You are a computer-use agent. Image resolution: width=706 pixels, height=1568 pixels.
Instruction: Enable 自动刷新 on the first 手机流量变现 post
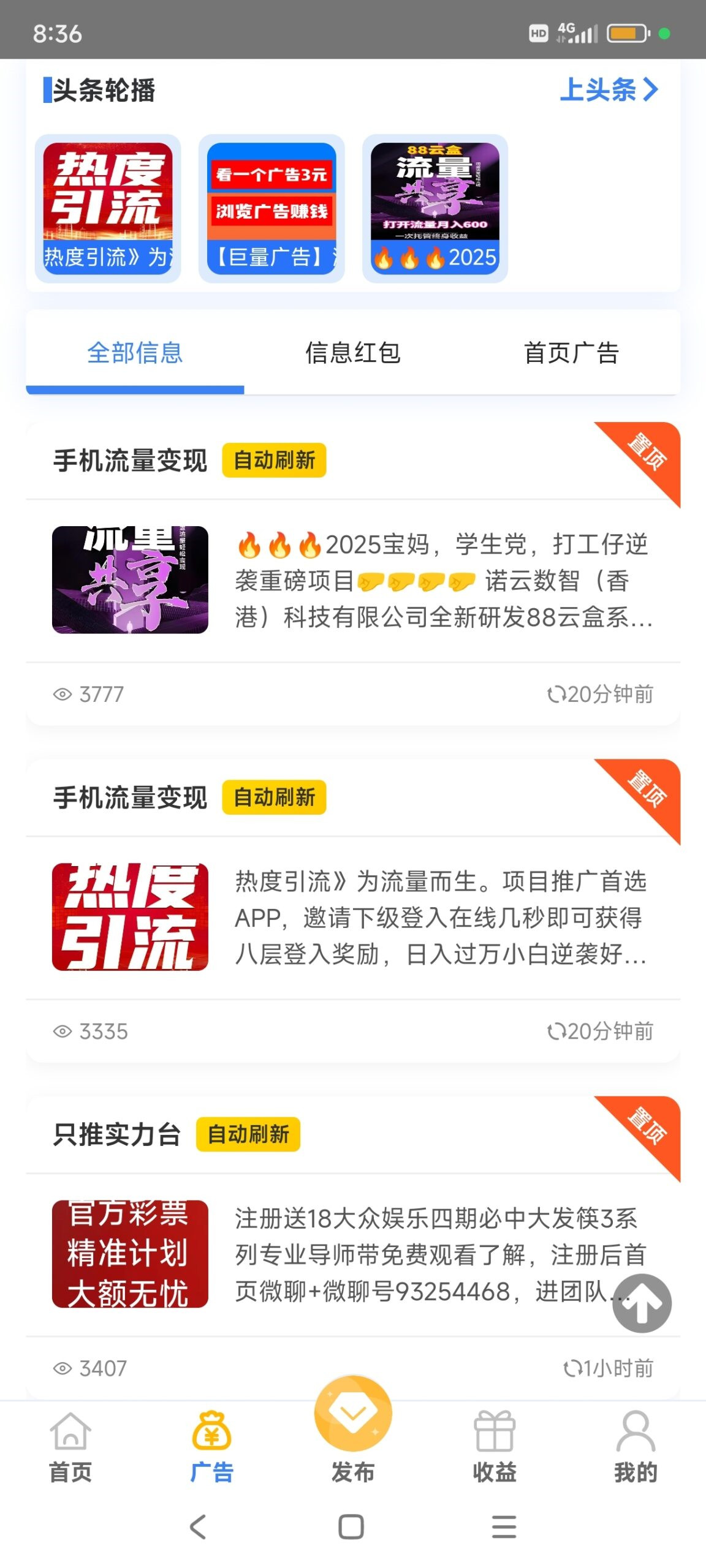coord(273,461)
